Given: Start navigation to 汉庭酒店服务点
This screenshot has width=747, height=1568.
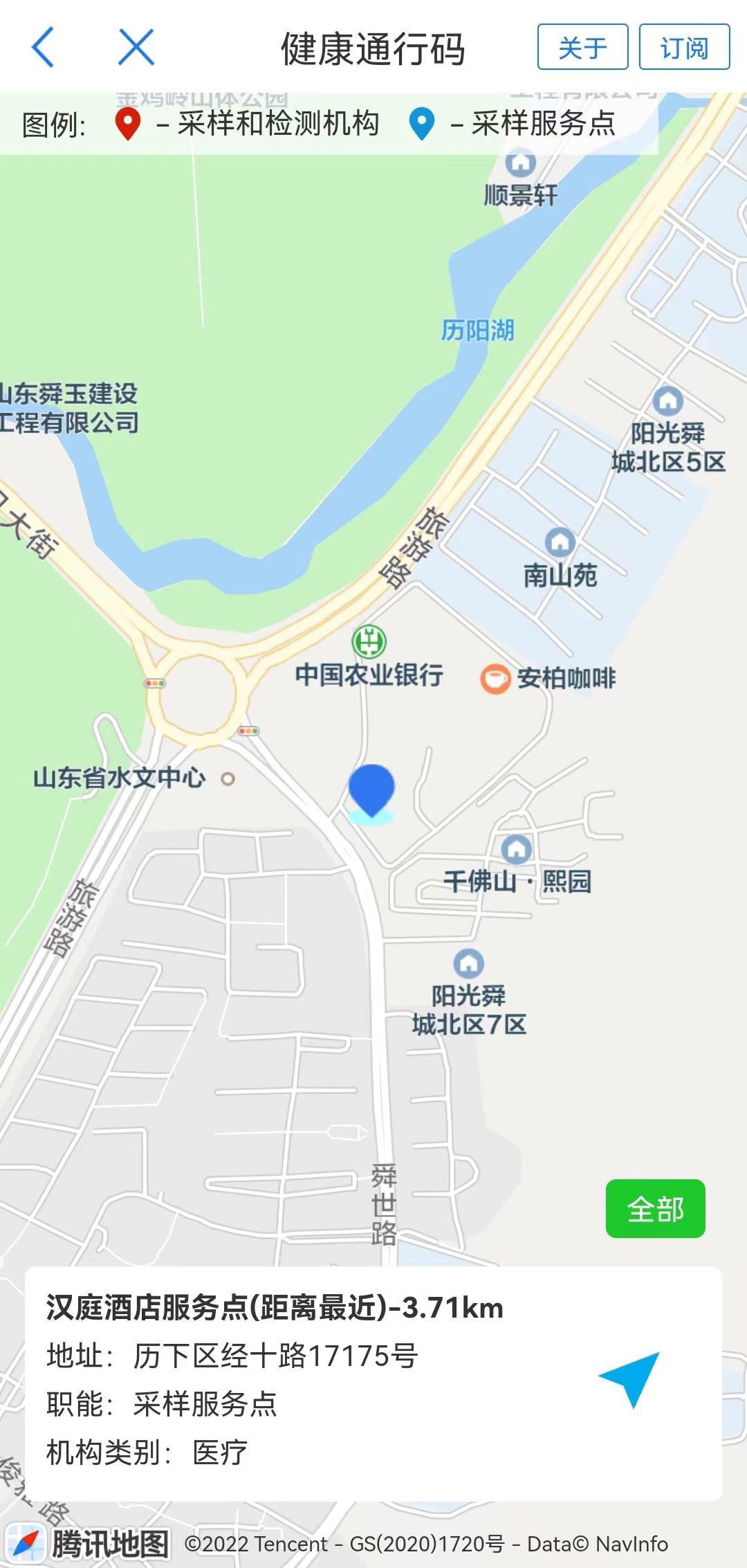Looking at the screenshot, I should 629,1378.
